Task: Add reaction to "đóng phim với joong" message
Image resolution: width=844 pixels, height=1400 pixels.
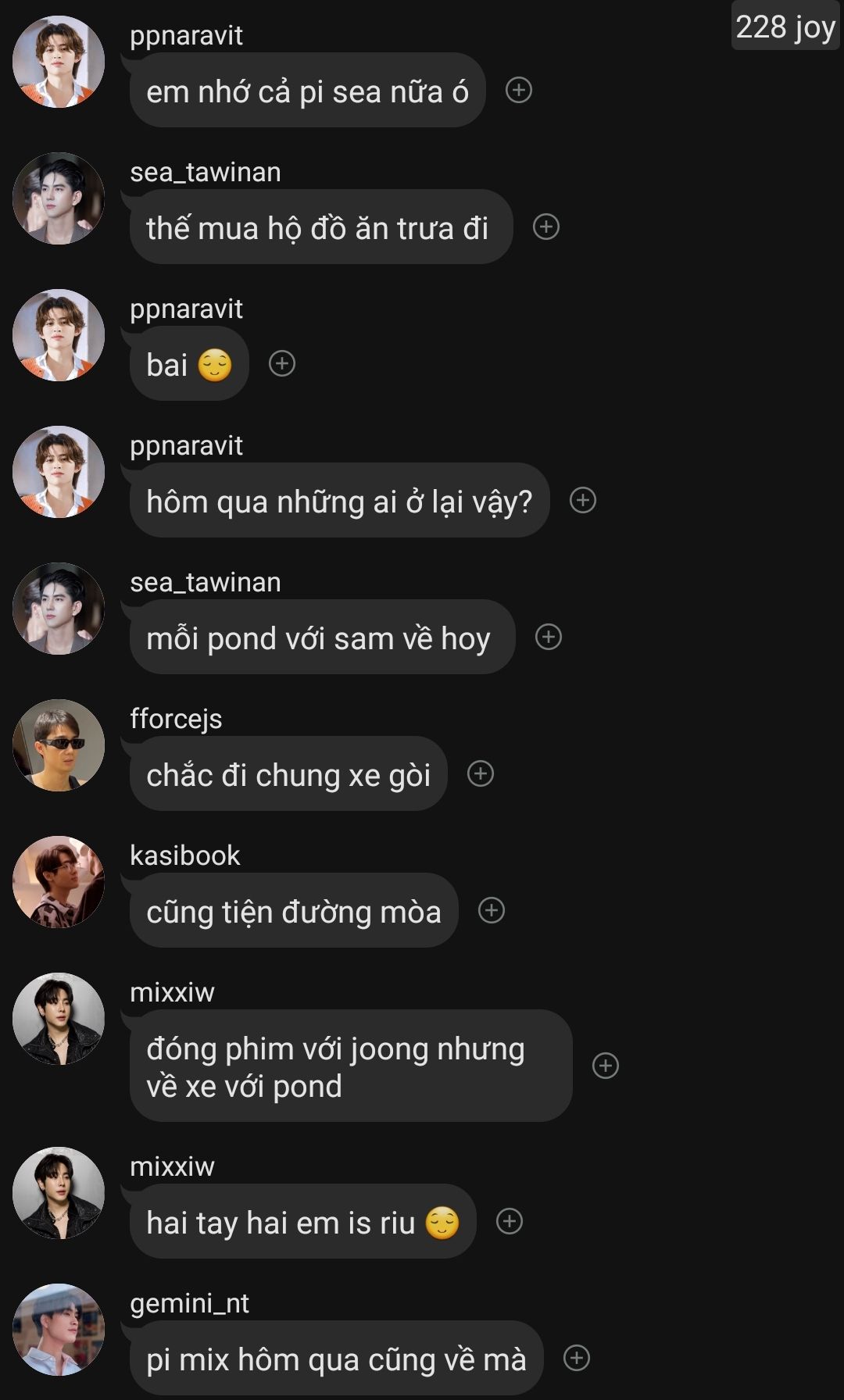Action: (606, 1066)
